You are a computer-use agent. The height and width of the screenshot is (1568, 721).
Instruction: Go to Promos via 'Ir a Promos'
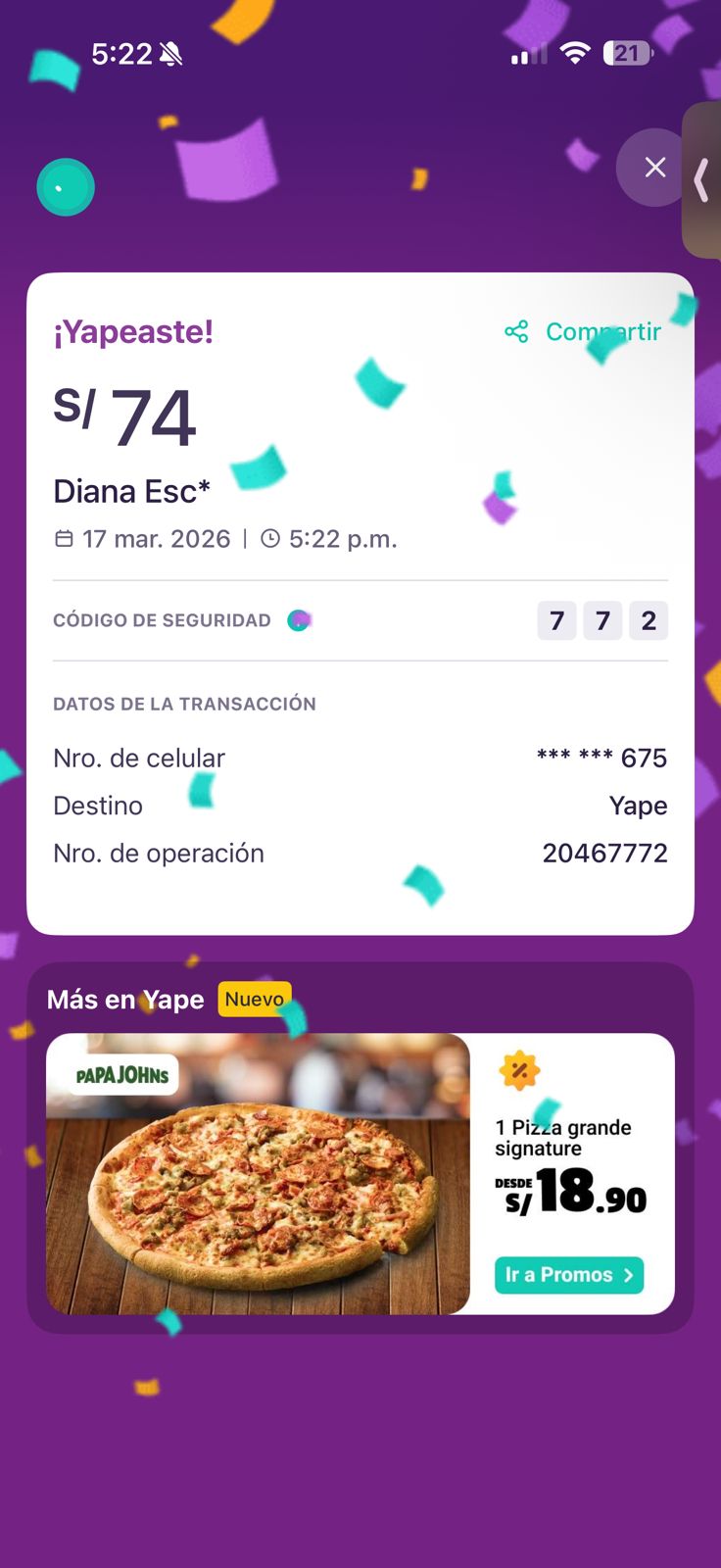pyautogui.click(x=568, y=1275)
